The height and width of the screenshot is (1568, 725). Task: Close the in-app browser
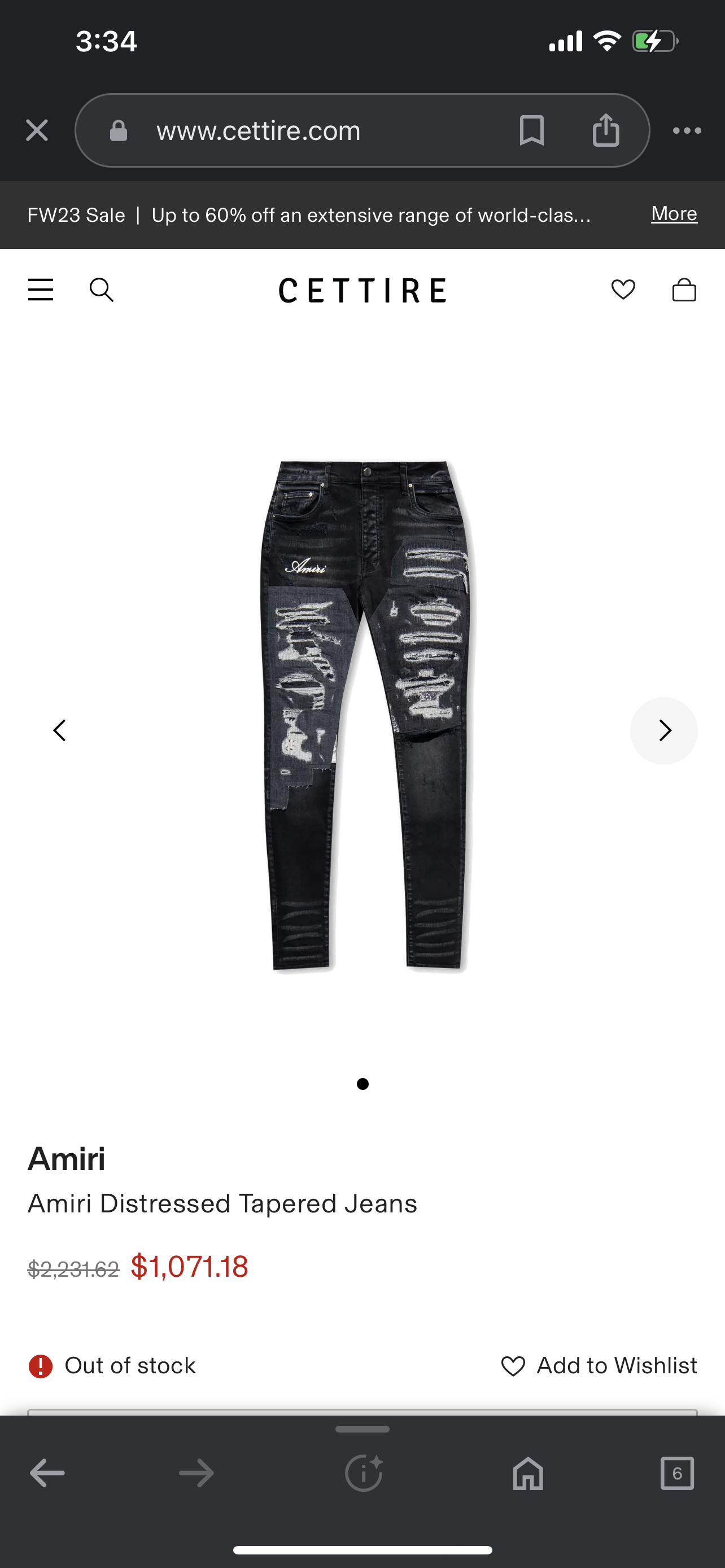pos(37,130)
